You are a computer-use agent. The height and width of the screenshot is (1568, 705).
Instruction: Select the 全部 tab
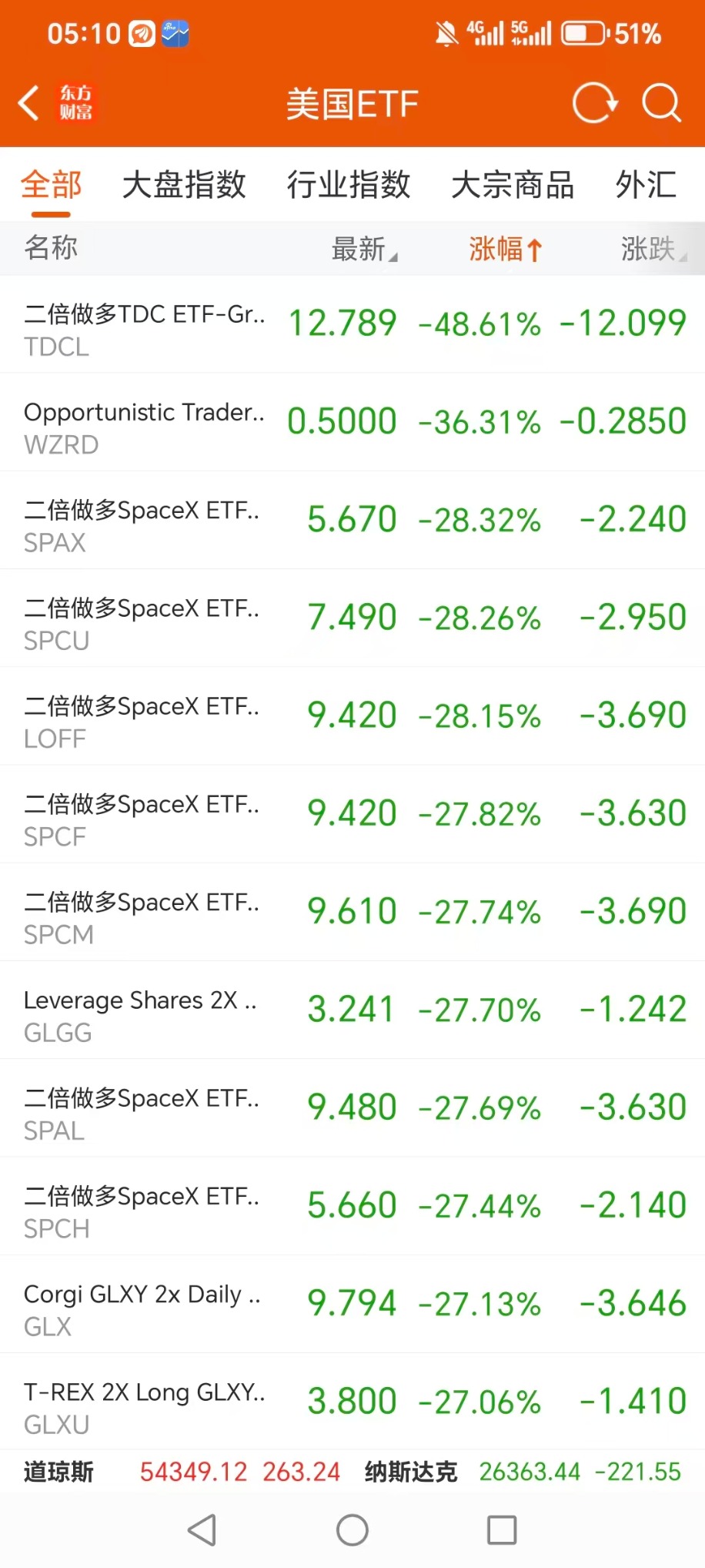[x=52, y=185]
